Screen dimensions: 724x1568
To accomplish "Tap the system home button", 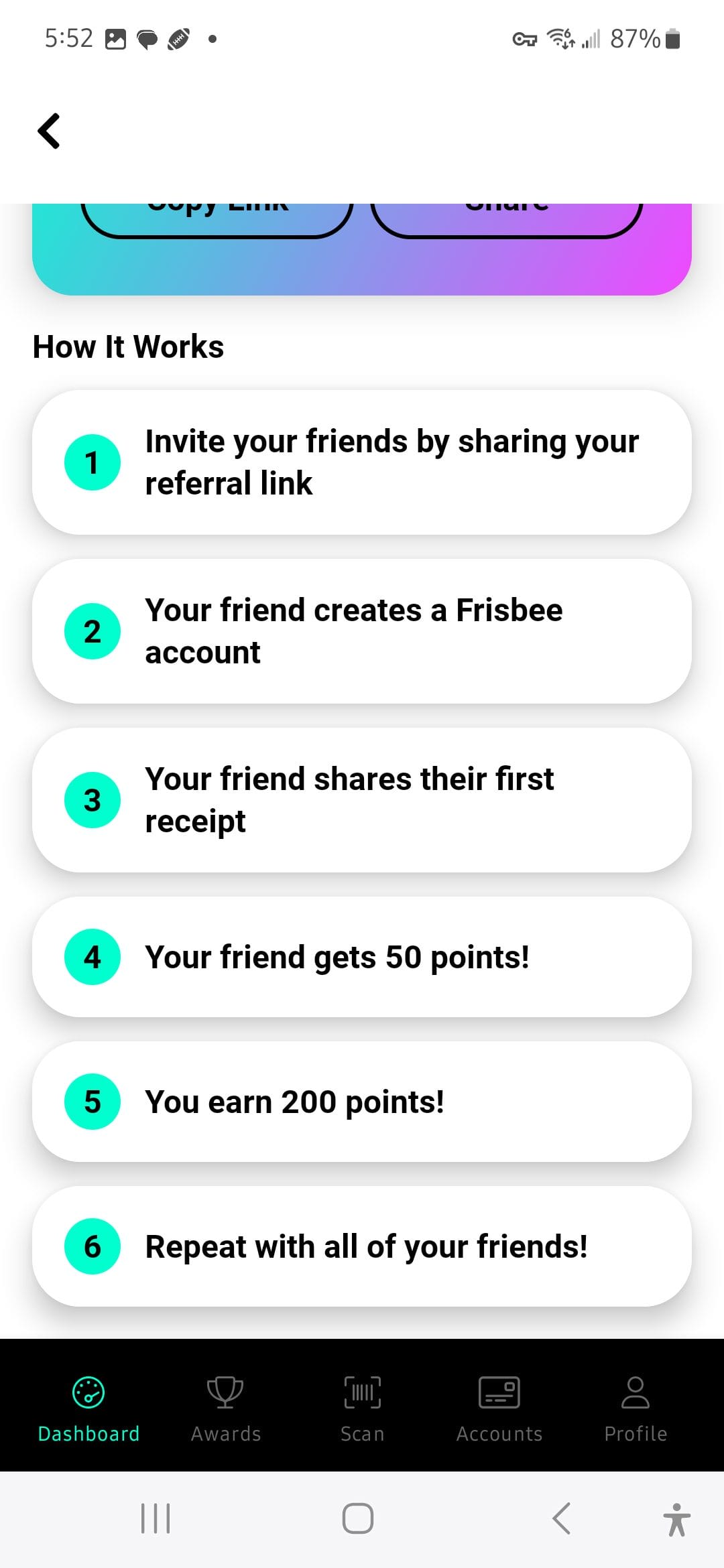I will pyautogui.click(x=358, y=1518).
